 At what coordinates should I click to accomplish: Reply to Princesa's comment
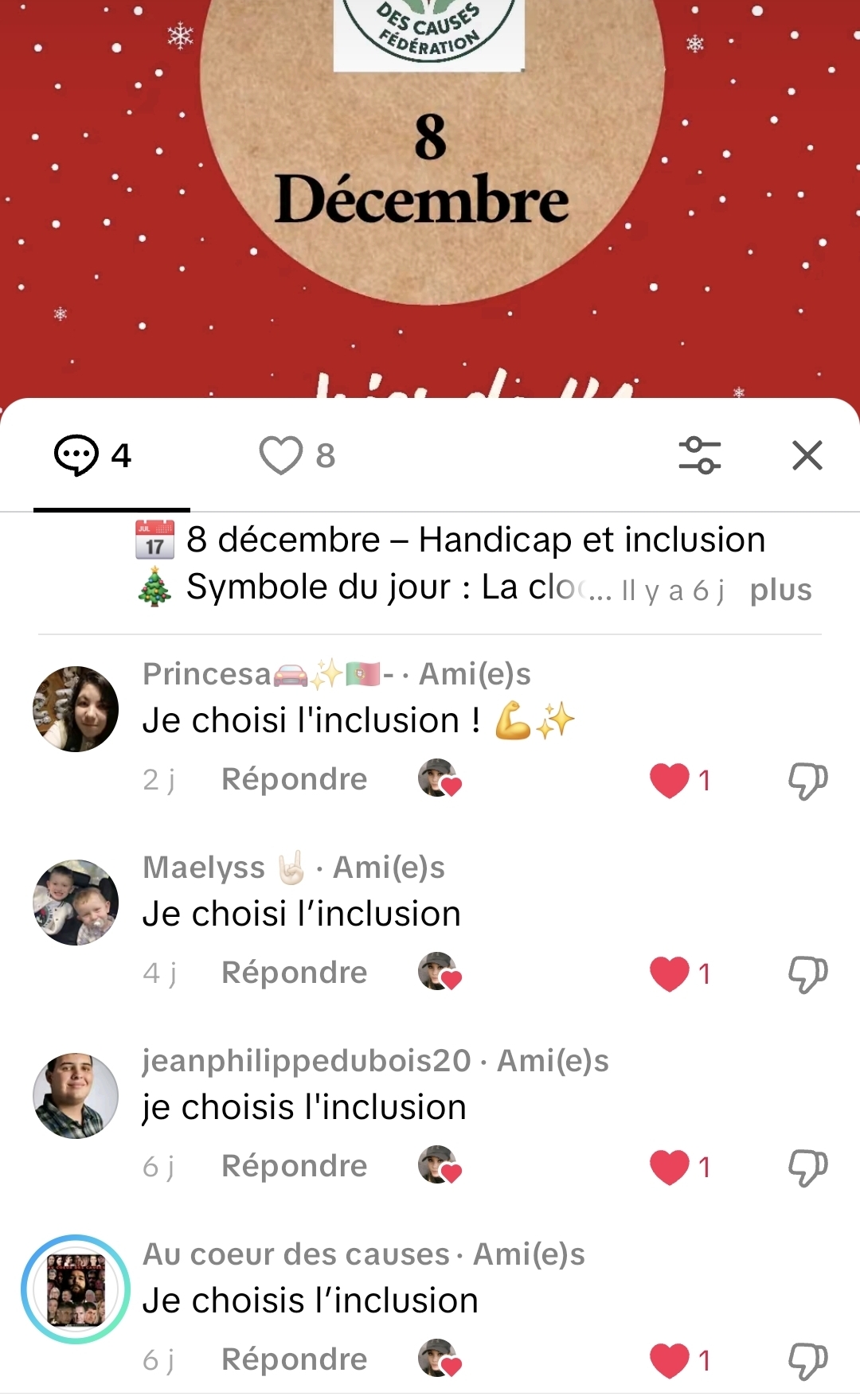[x=294, y=779]
